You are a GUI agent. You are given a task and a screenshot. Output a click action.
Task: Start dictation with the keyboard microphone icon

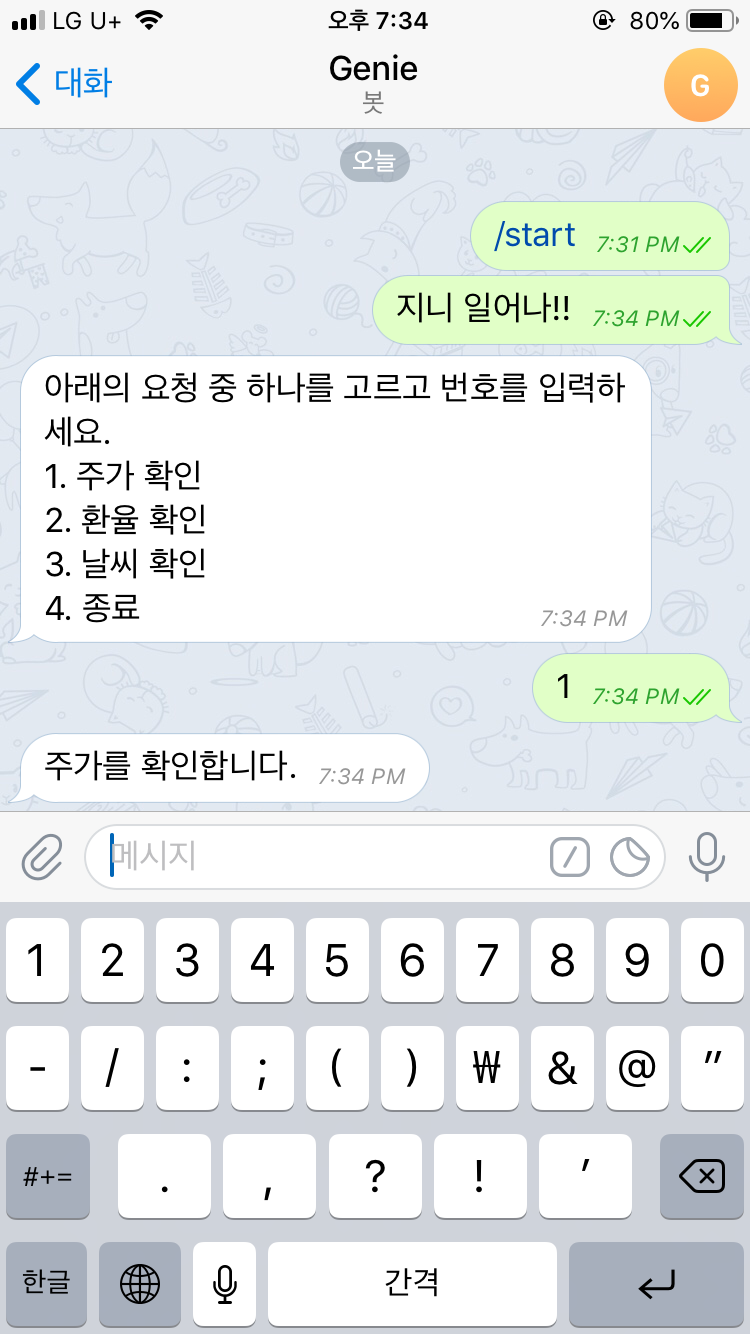pyautogui.click(x=224, y=1285)
